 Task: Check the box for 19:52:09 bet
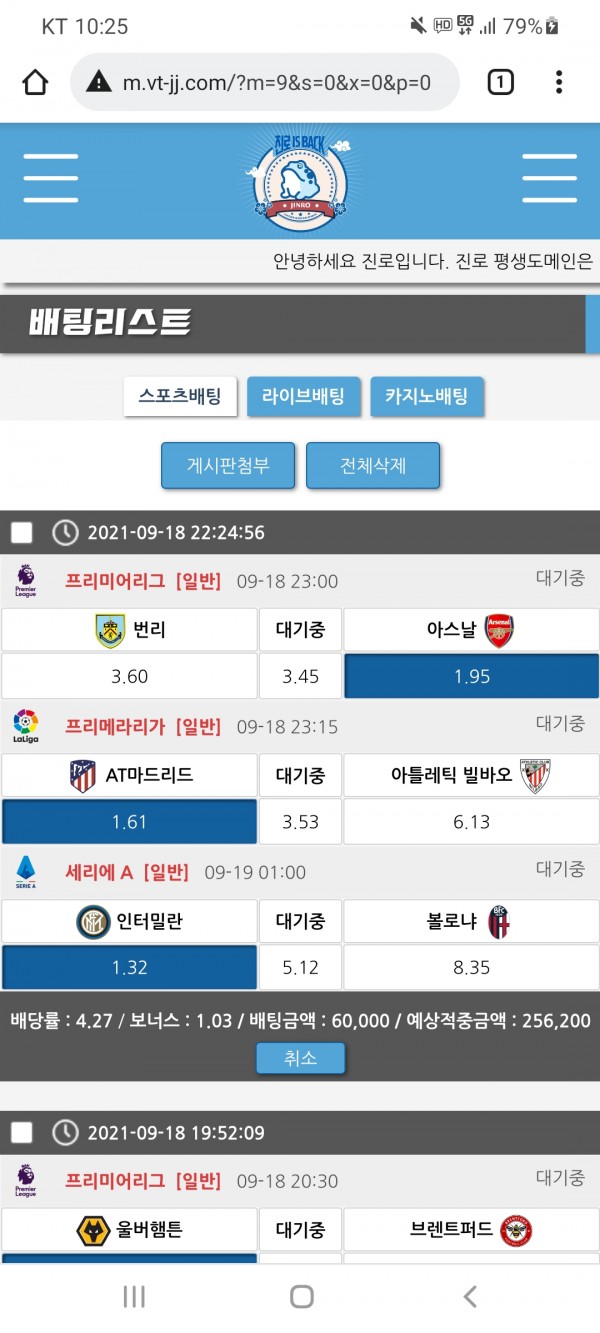pos(22,1132)
